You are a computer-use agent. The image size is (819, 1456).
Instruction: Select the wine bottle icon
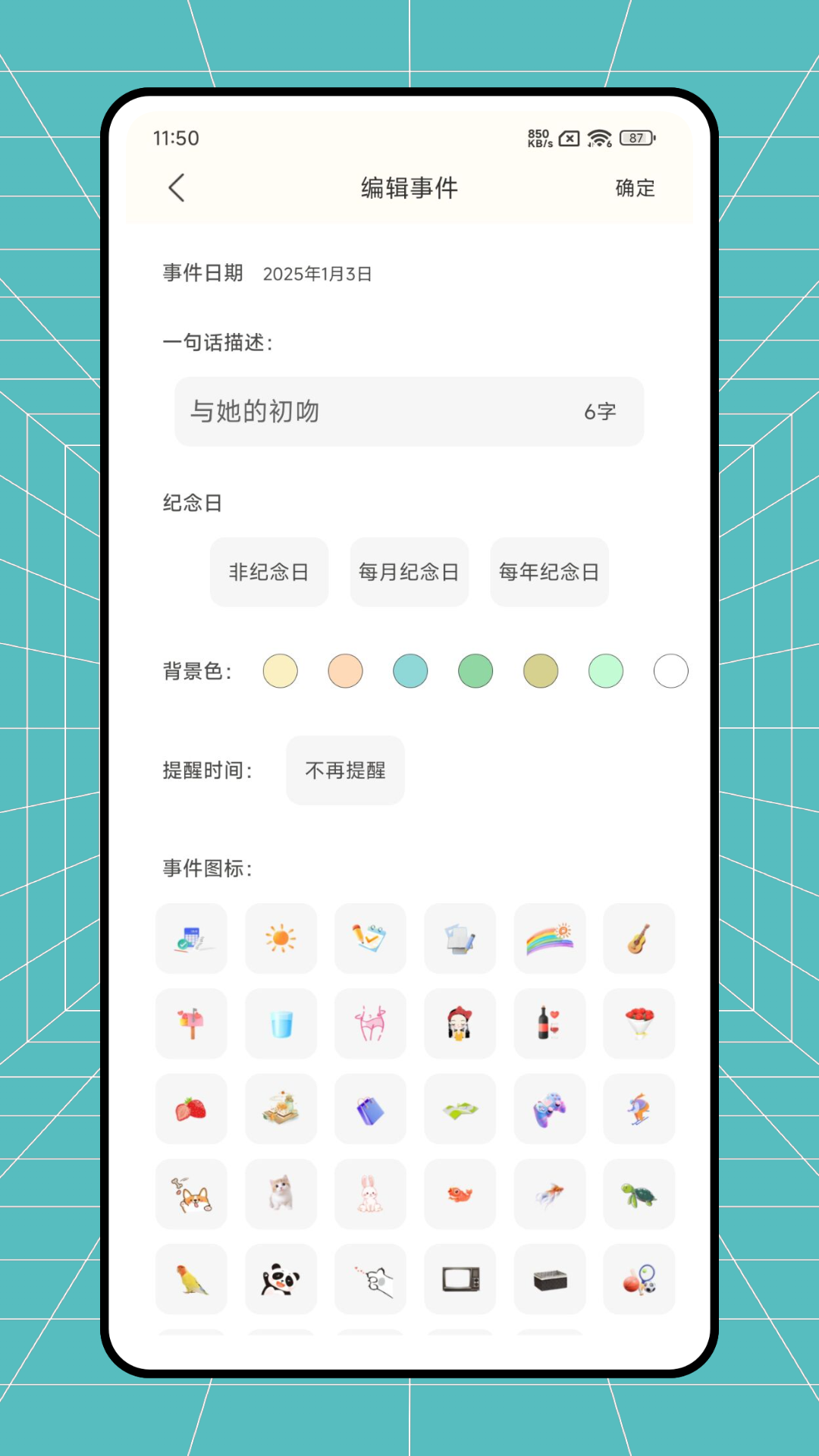[549, 1024]
